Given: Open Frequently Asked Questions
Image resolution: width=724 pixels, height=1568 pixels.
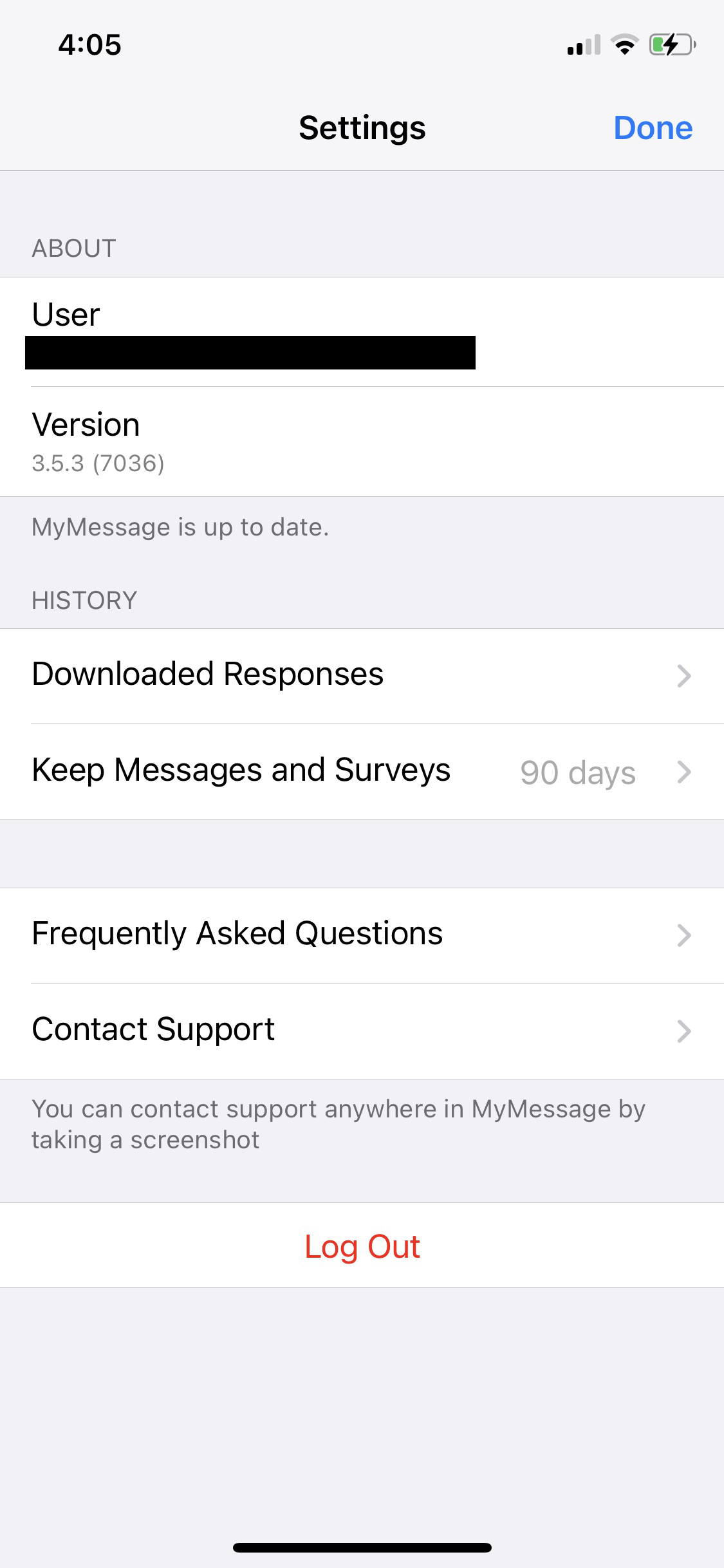Looking at the screenshot, I should point(362,935).
